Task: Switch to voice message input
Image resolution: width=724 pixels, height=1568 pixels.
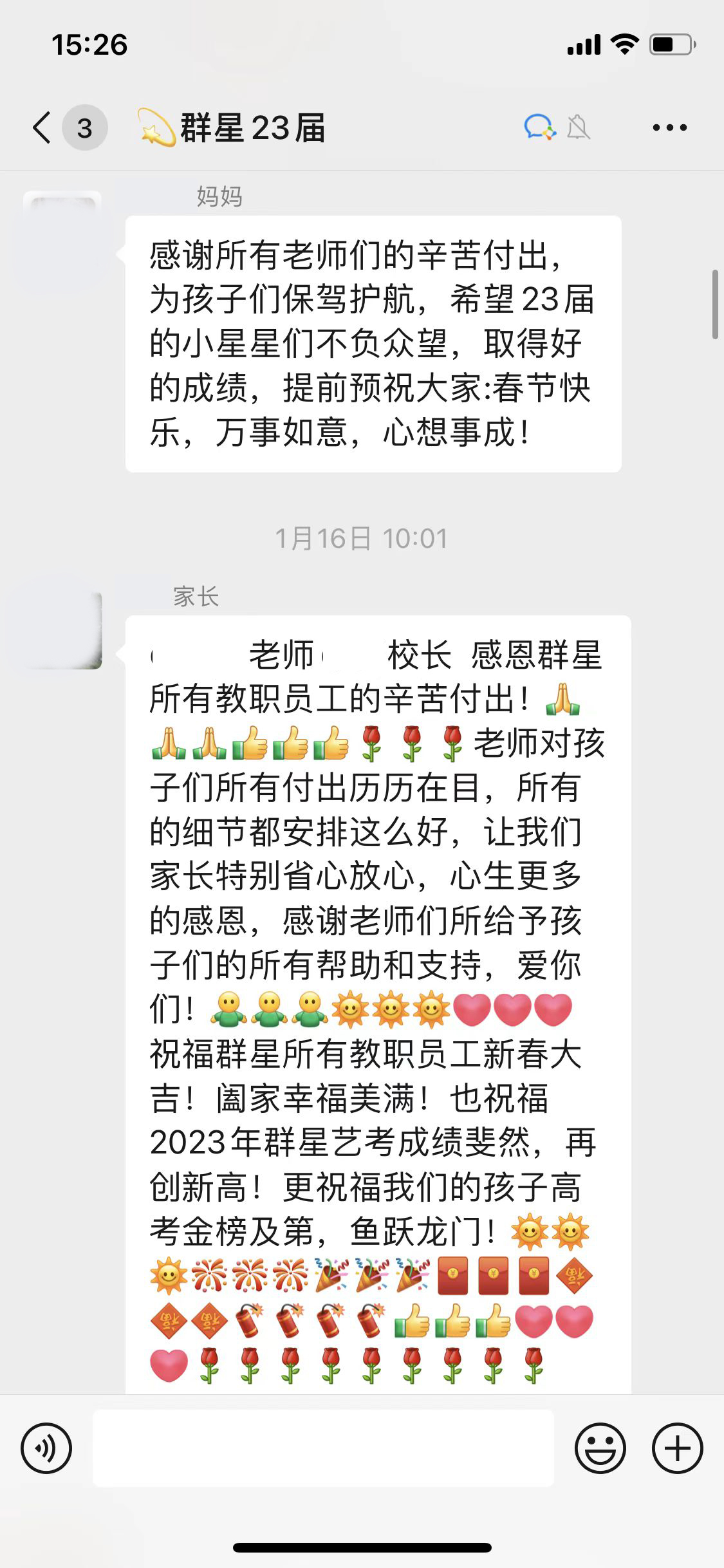Action: pyautogui.click(x=46, y=1448)
